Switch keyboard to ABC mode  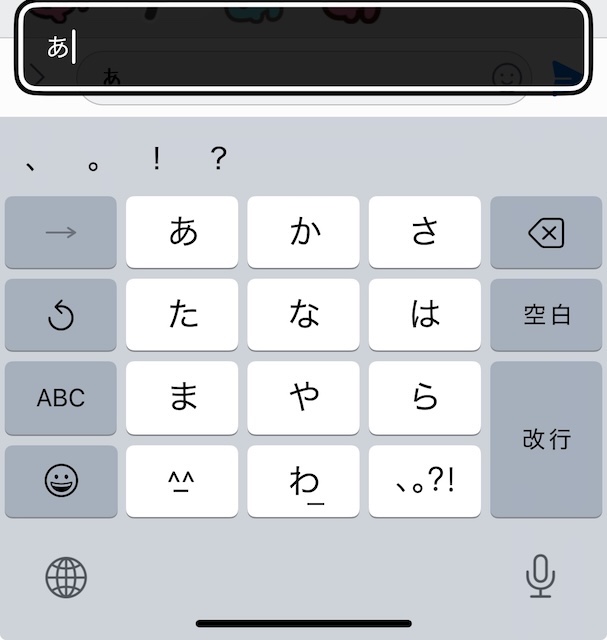tap(61, 397)
